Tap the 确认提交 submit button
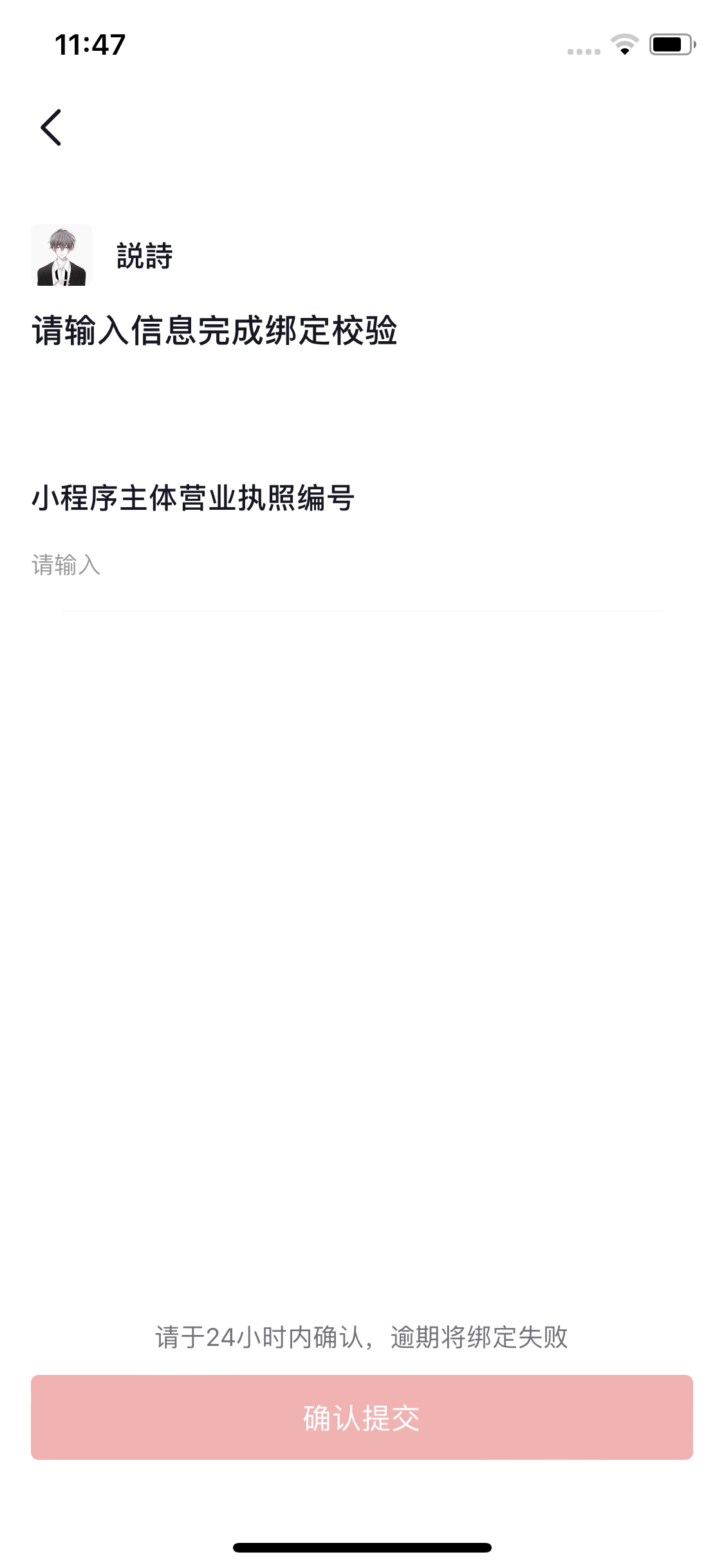The image size is (724, 1568). (x=362, y=1417)
